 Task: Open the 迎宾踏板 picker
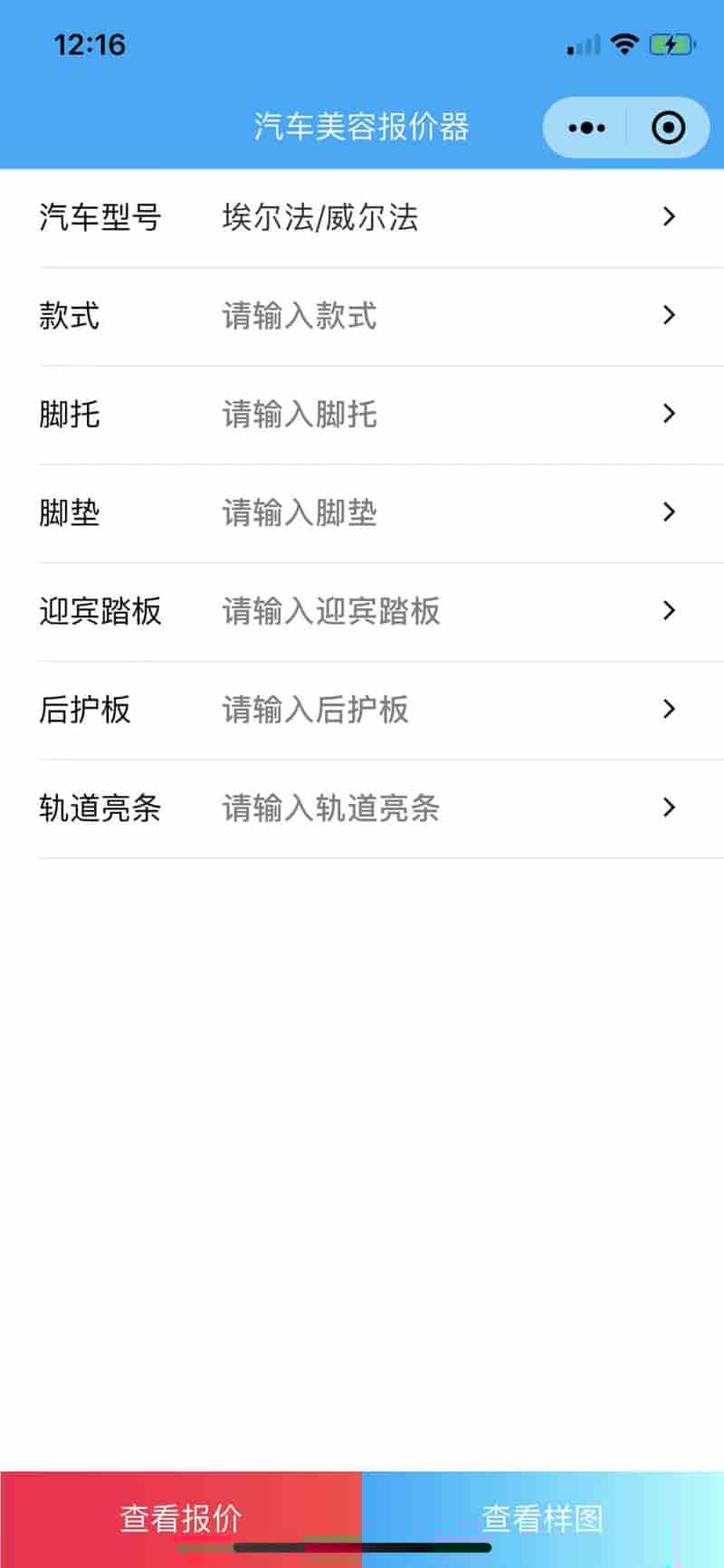[x=362, y=612]
